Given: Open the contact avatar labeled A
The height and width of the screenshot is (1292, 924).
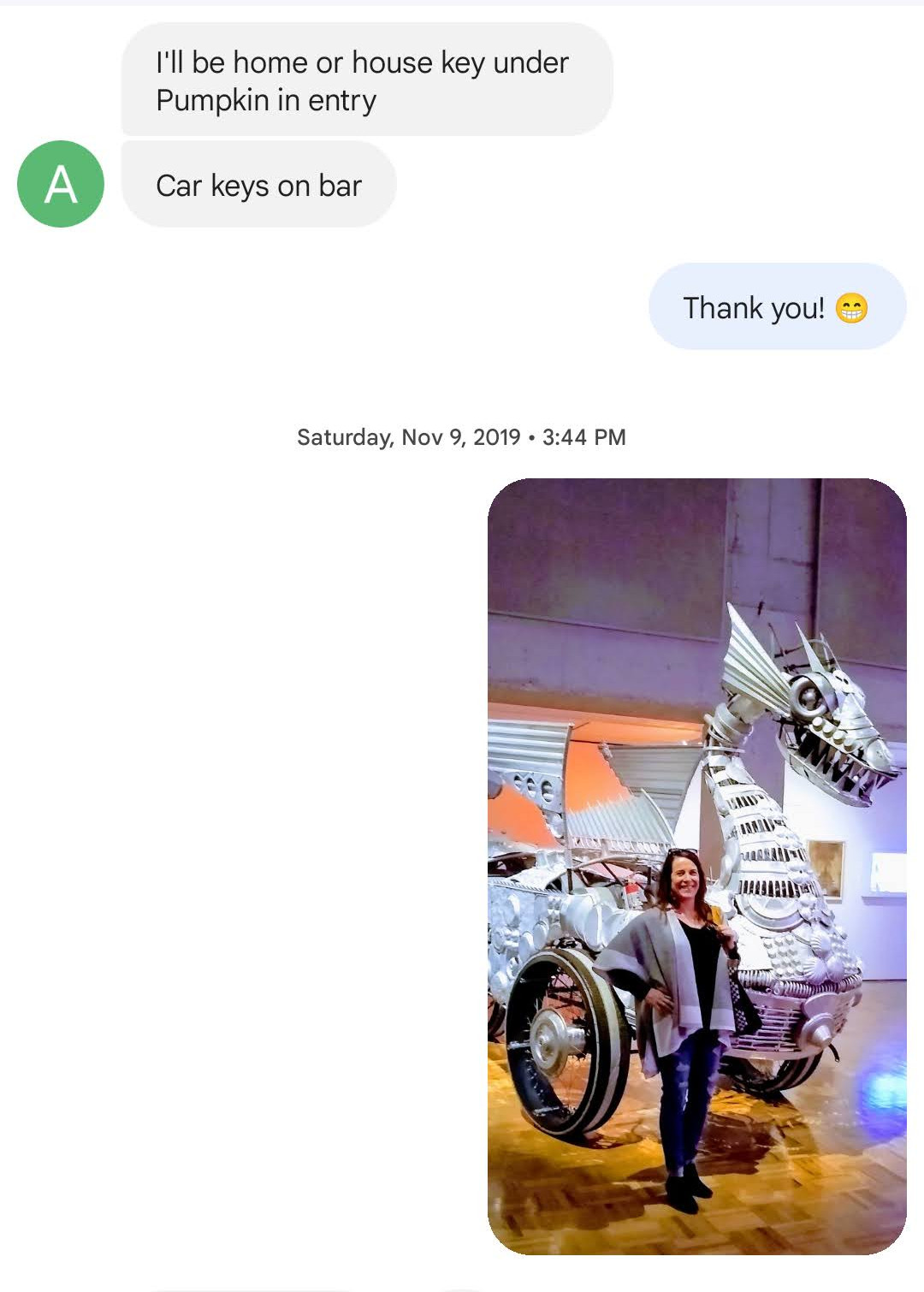Looking at the screenshot, I should pos(61,184).
